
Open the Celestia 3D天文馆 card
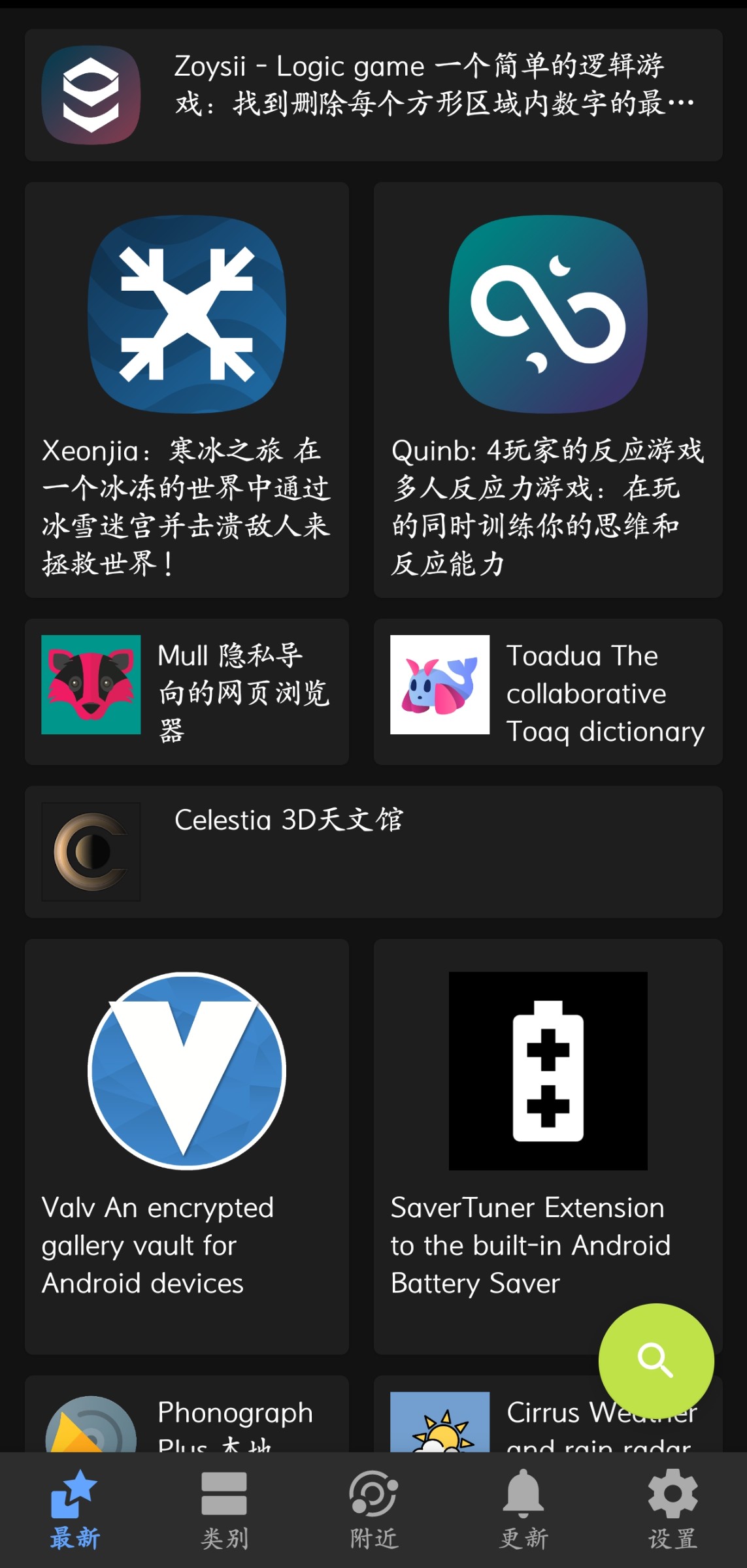pyautogui.click(x=373, y=851)
